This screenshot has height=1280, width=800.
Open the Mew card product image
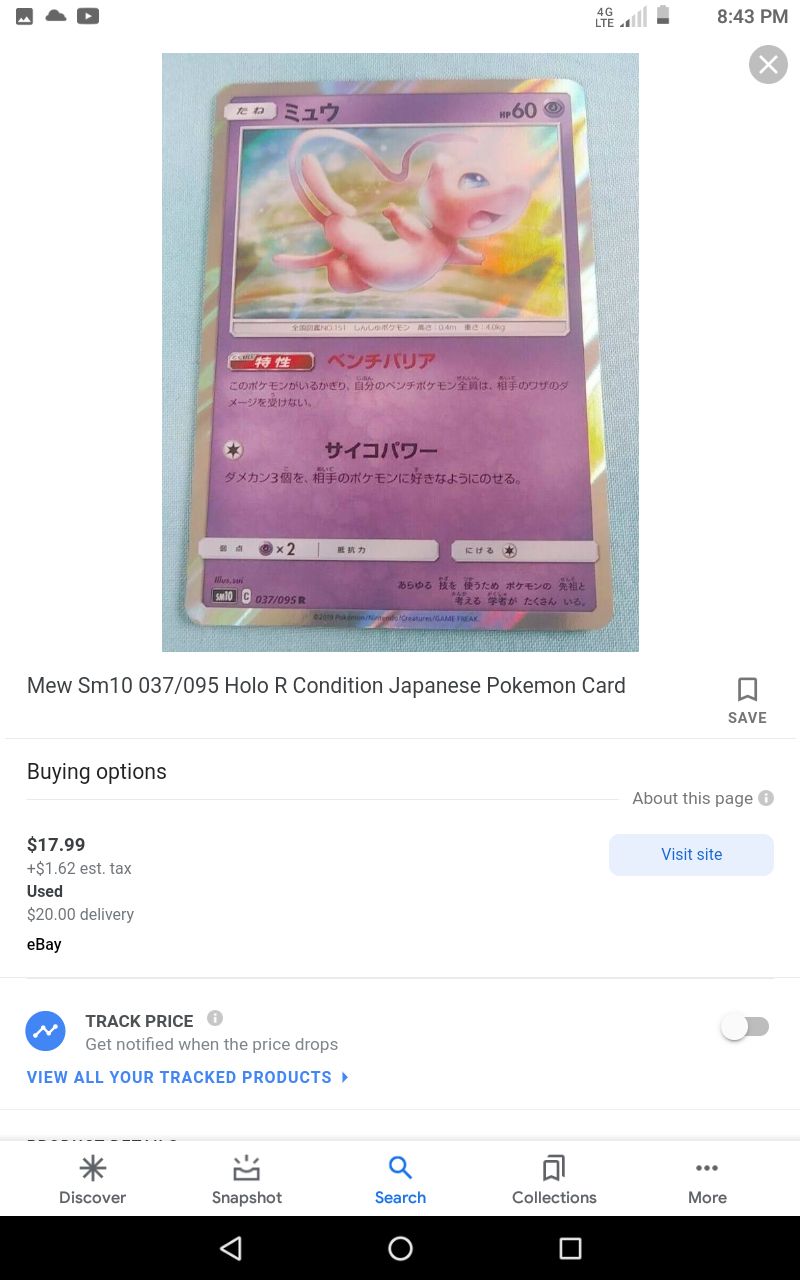tap(400, 352)
